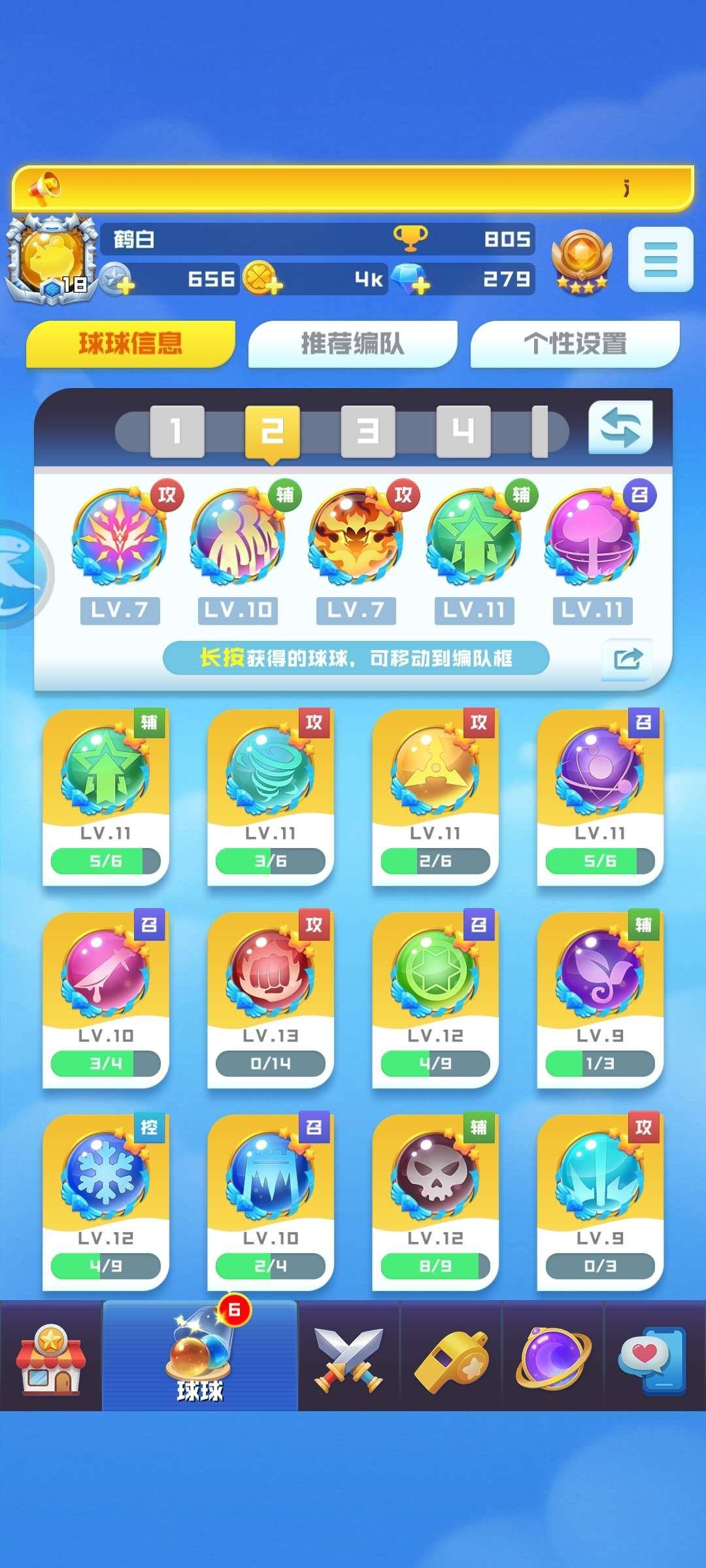Open the tornado ball card LV.11 3/6

click(270, 797)
